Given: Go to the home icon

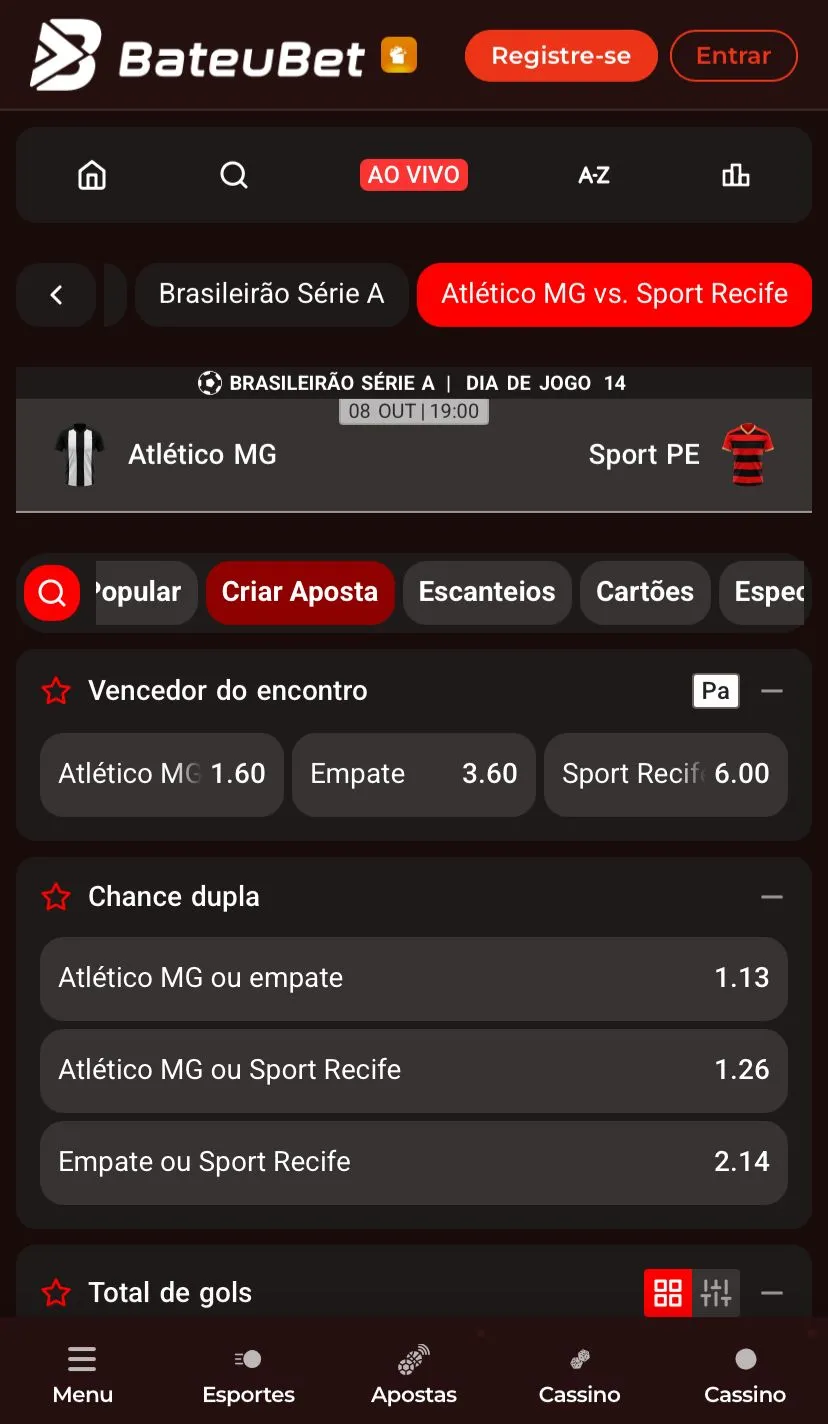Looking at the screenshot, I should click(92, 176).
